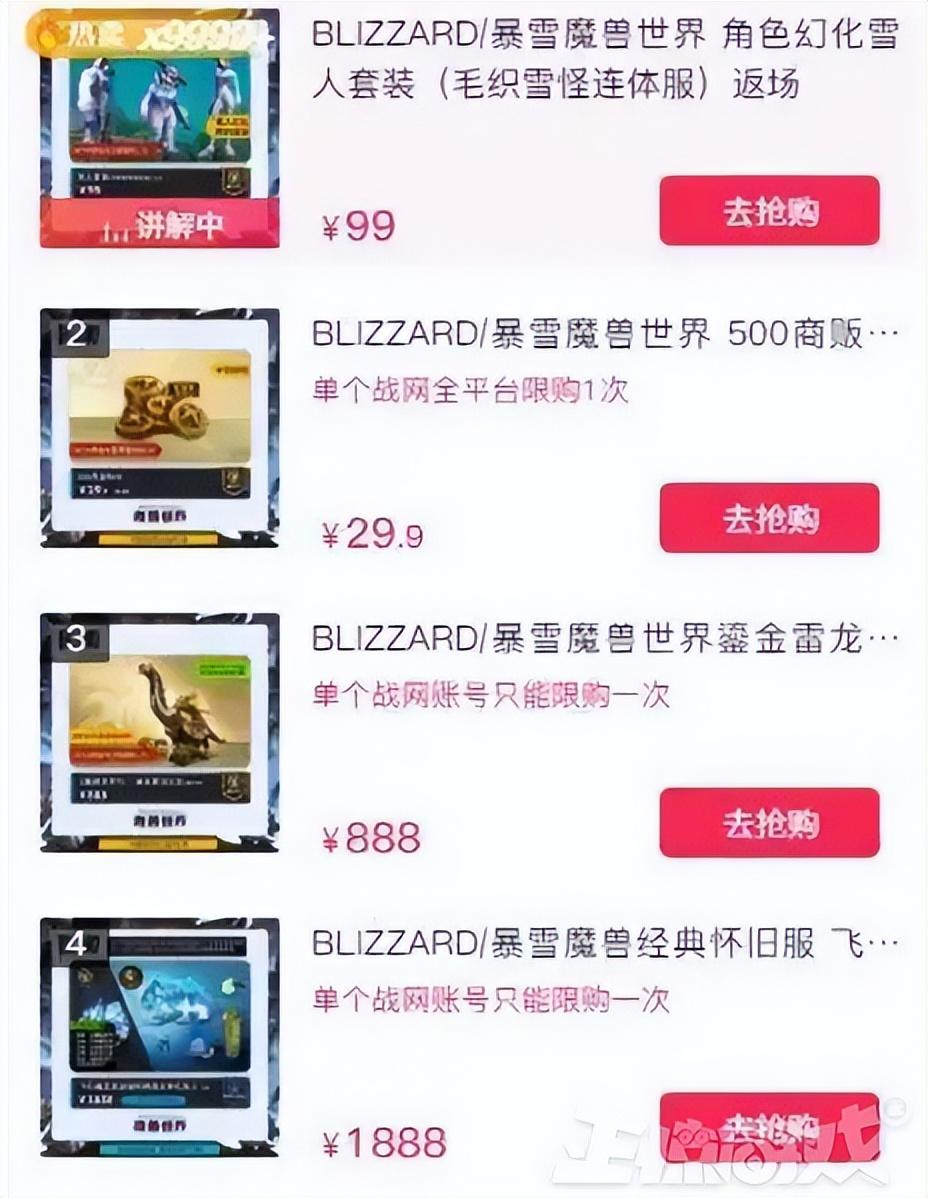This screenshot has width=928, height=1198.
Task: Open product image number 2 with coins
Action: [160, 428]
